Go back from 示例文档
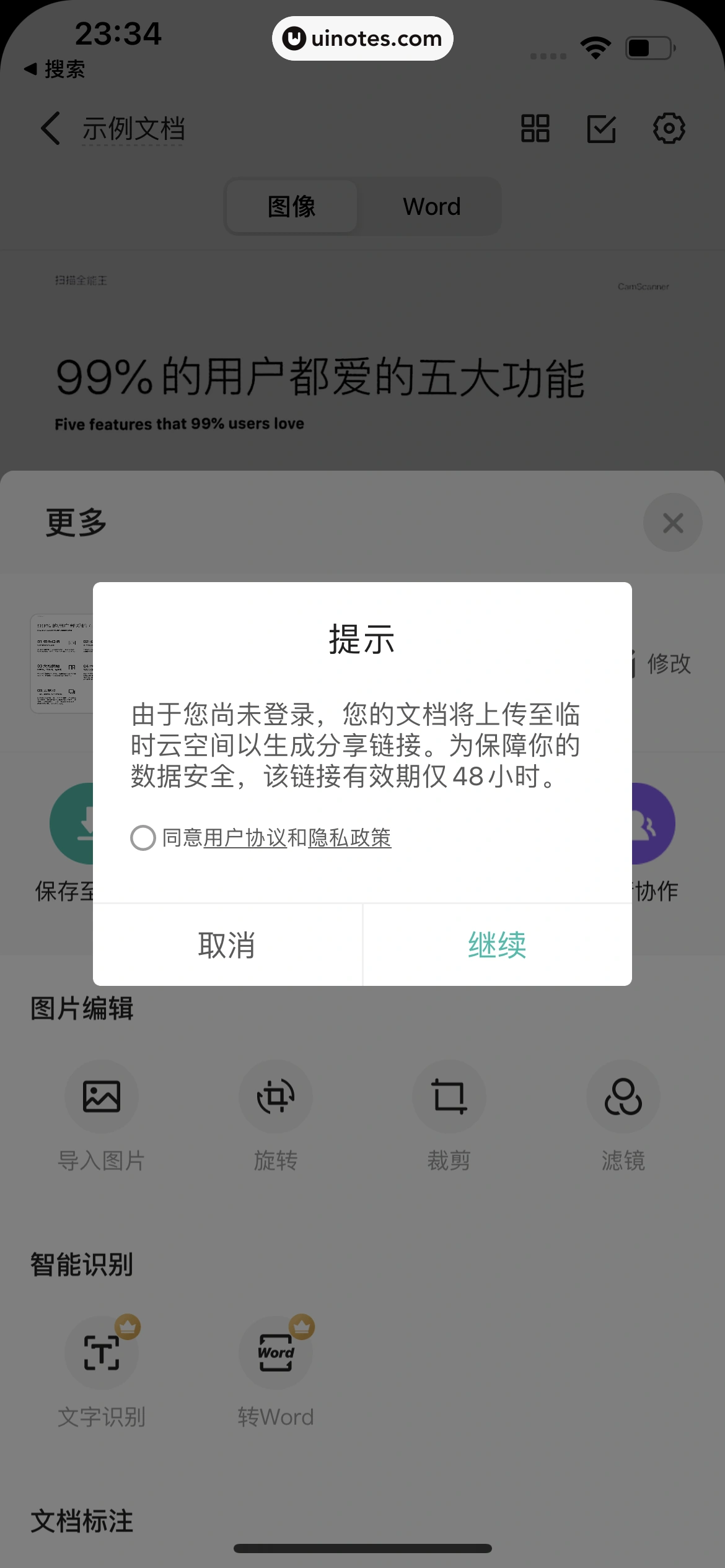This screenshot has width=725, height=1568. 51,128
